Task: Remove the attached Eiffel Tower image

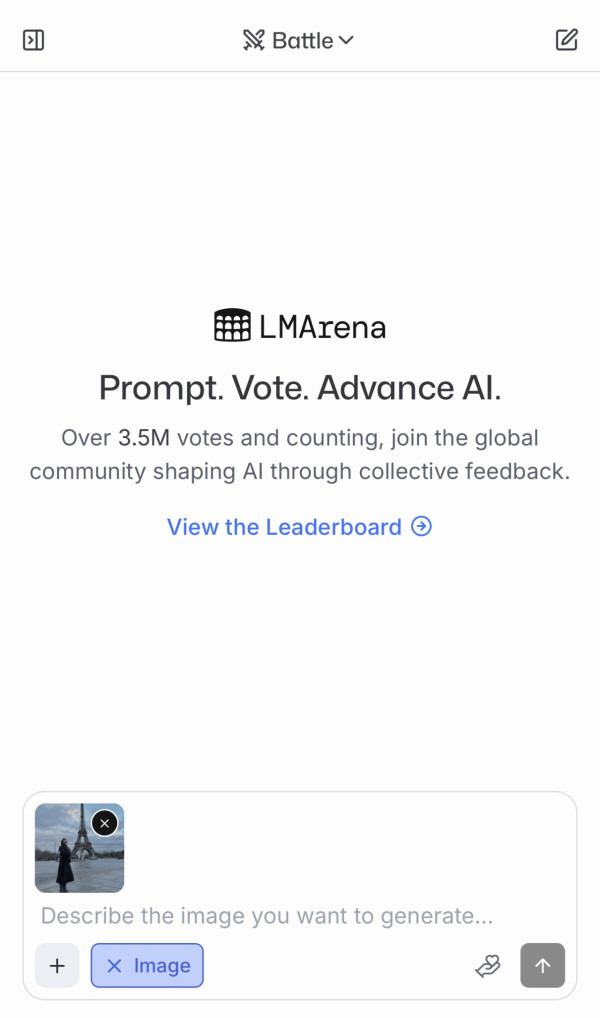Action: click(105, 822)
